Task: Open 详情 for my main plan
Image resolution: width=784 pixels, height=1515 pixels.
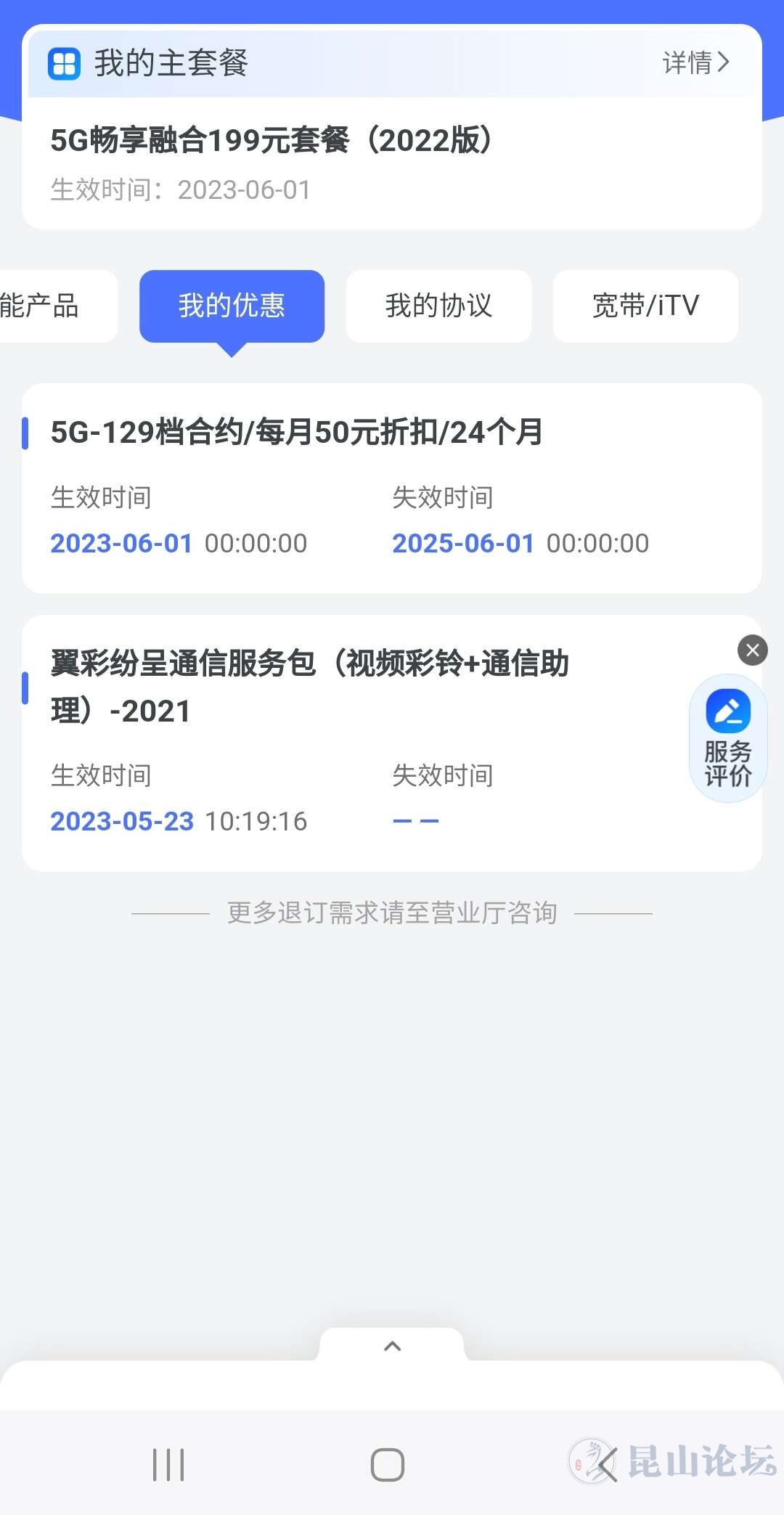Action: (695, 62)
